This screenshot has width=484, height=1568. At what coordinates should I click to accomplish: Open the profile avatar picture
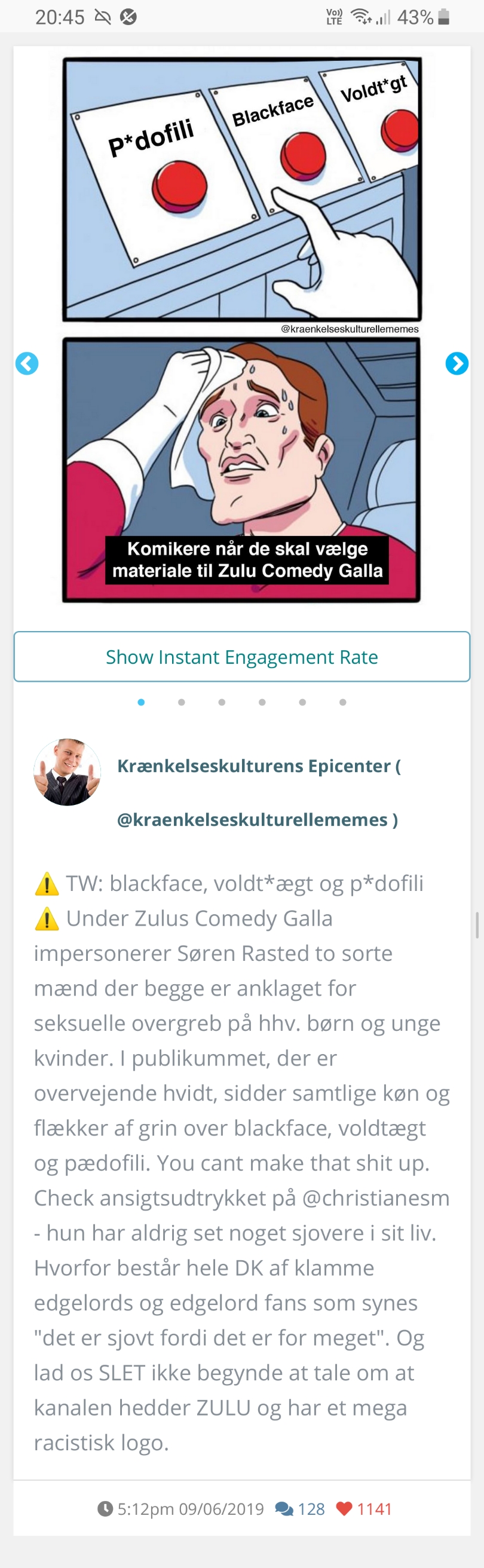(67, 772)
